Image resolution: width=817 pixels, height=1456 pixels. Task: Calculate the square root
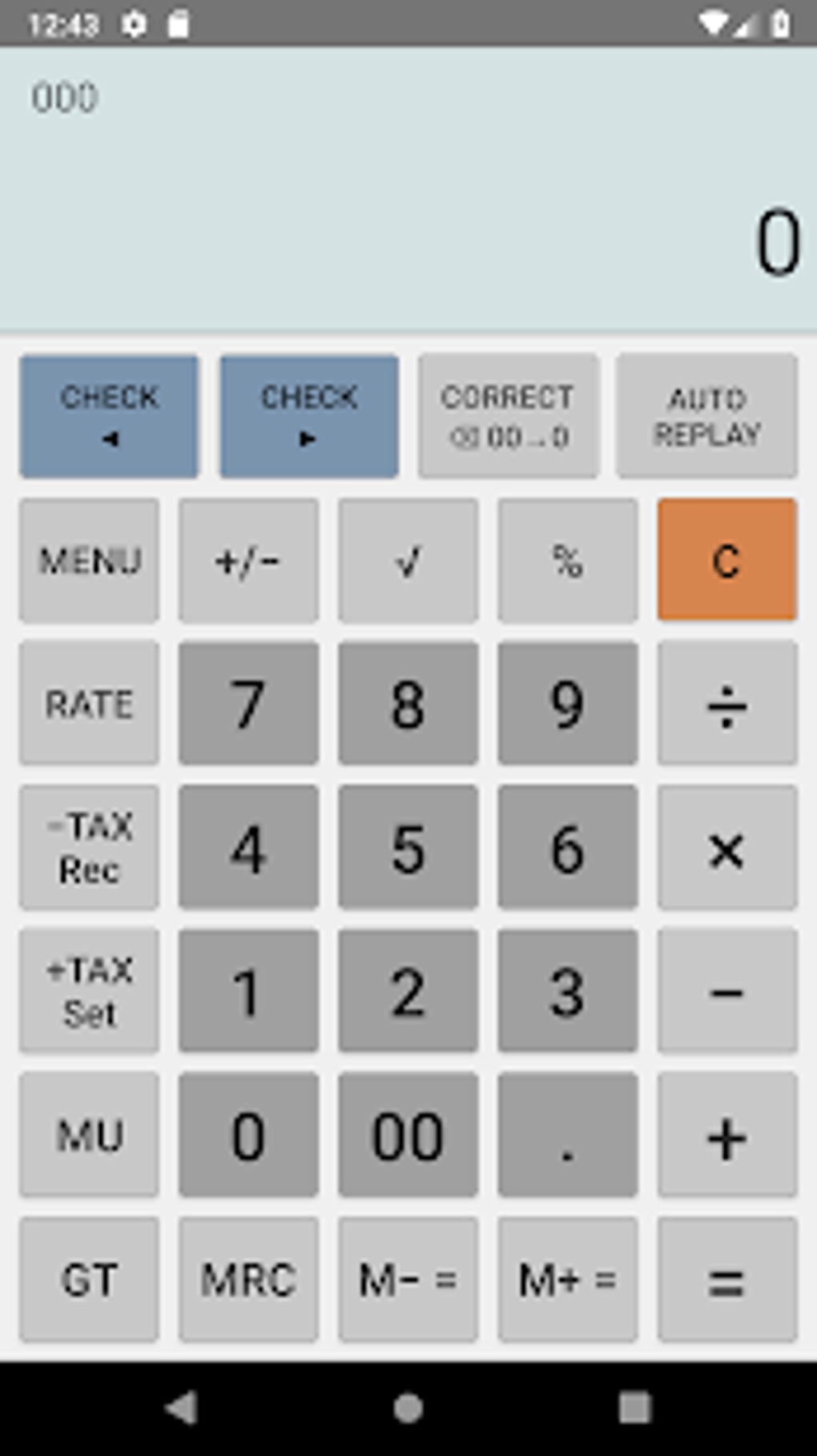point(408,560)
